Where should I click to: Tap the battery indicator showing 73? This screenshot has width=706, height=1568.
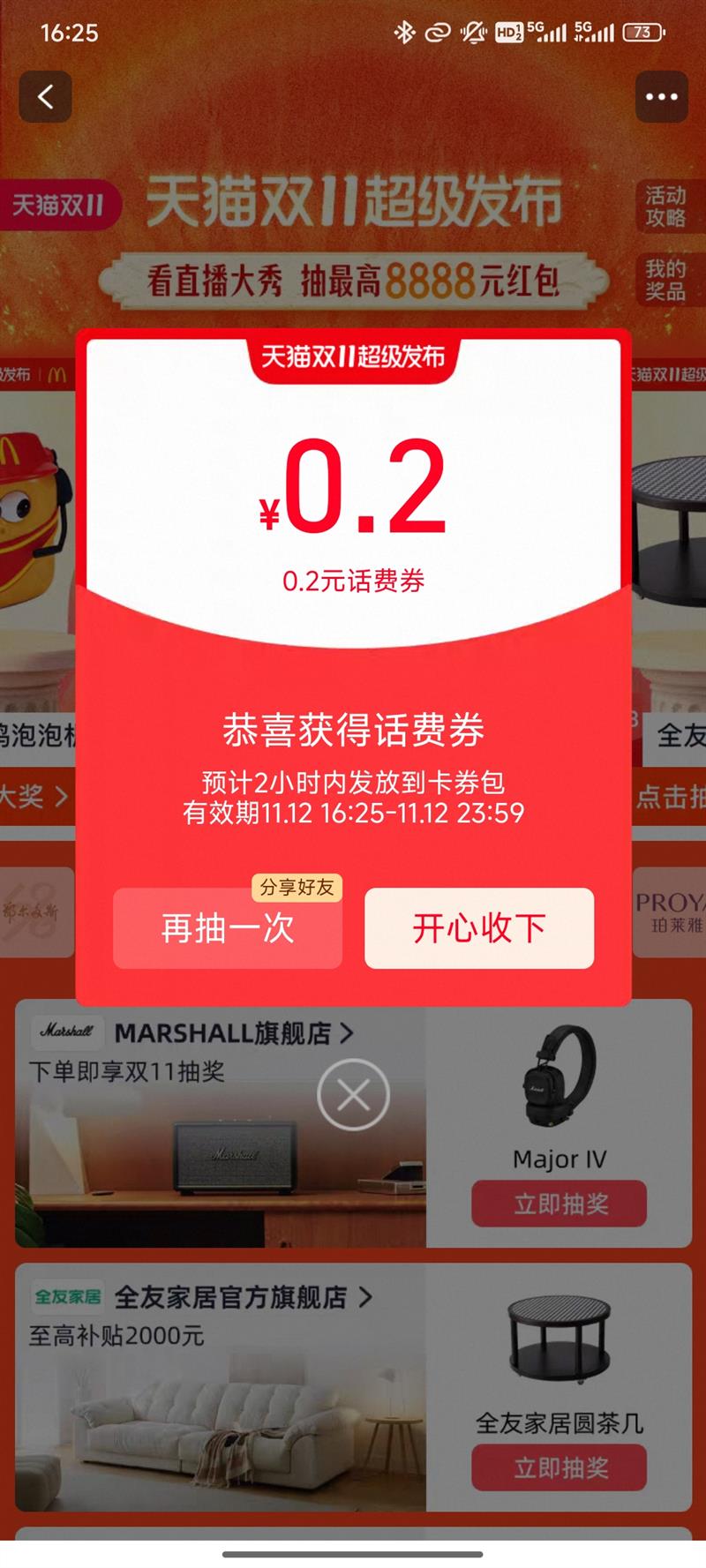(x=643, y=33)
